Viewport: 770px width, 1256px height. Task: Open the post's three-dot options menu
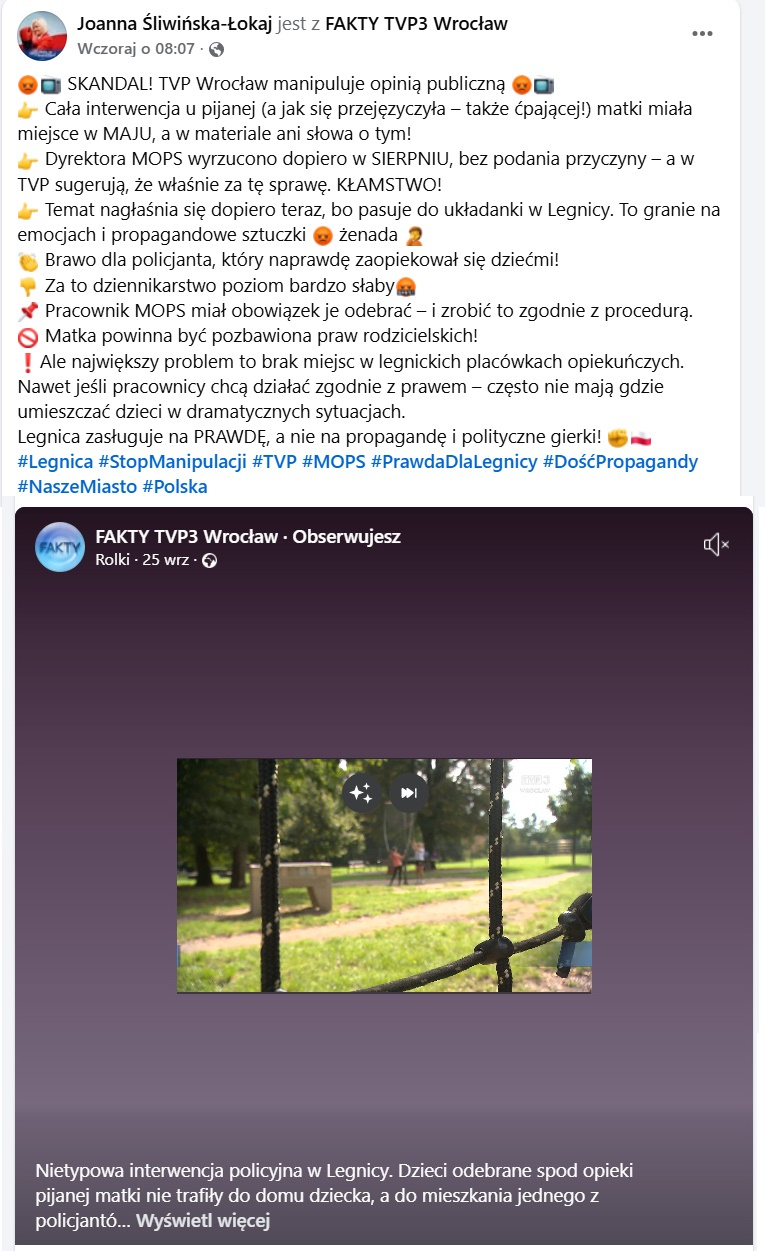click(703, 33)
